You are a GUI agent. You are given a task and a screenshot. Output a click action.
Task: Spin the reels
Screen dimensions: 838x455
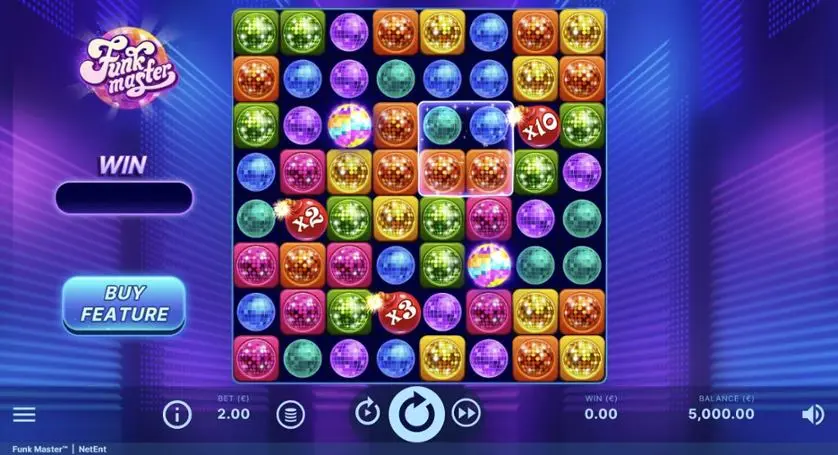(x=416, y=412)
